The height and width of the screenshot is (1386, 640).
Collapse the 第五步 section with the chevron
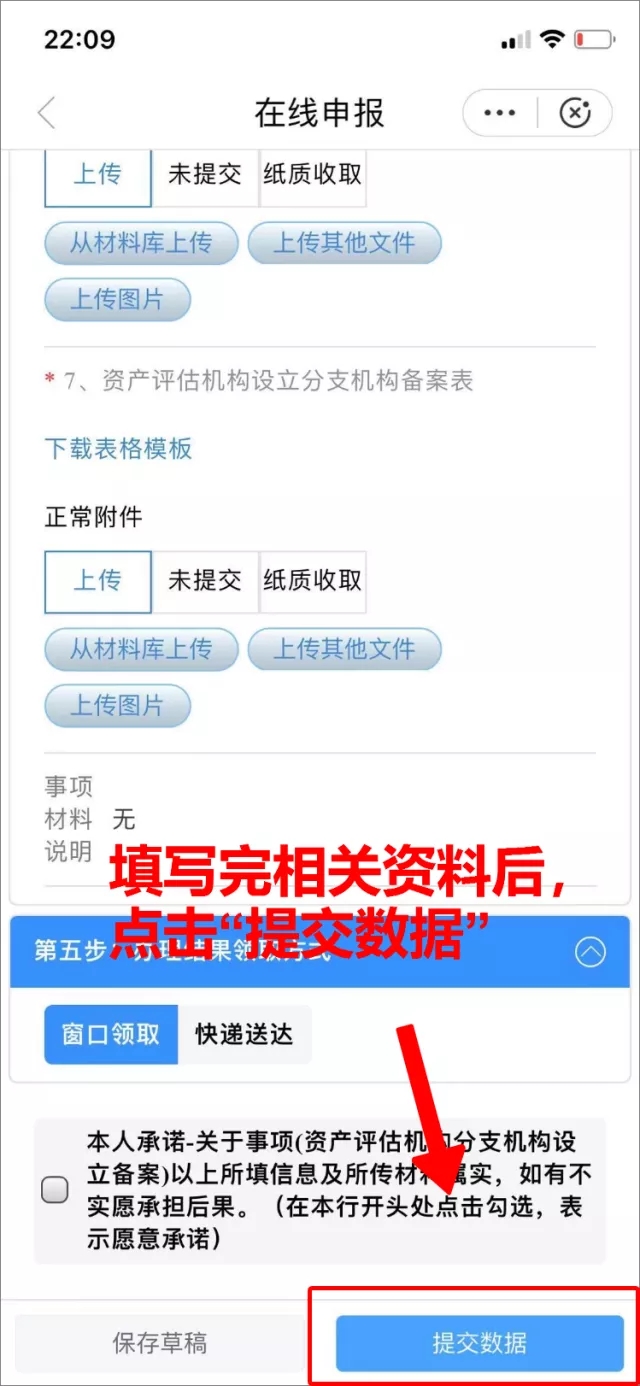(x=590, y=952)
